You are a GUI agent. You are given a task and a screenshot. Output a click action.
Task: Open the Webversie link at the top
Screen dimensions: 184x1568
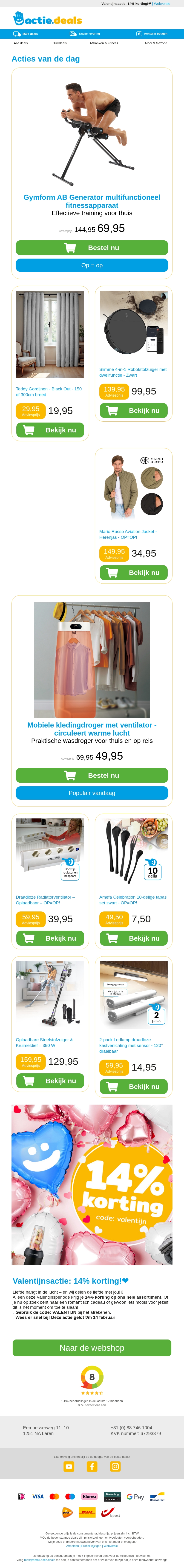[162, 4]
